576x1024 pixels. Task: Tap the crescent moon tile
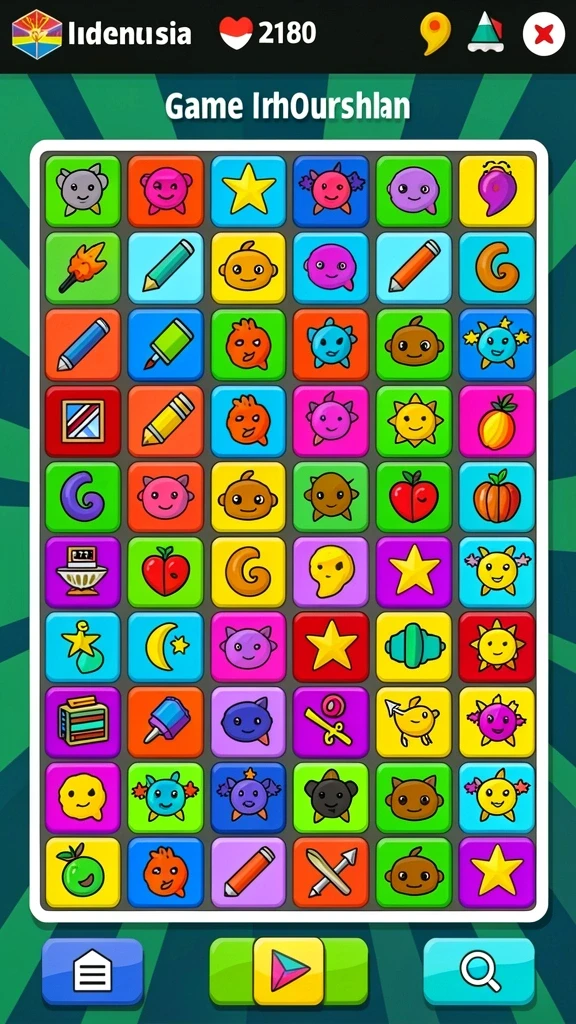(165, 647)
